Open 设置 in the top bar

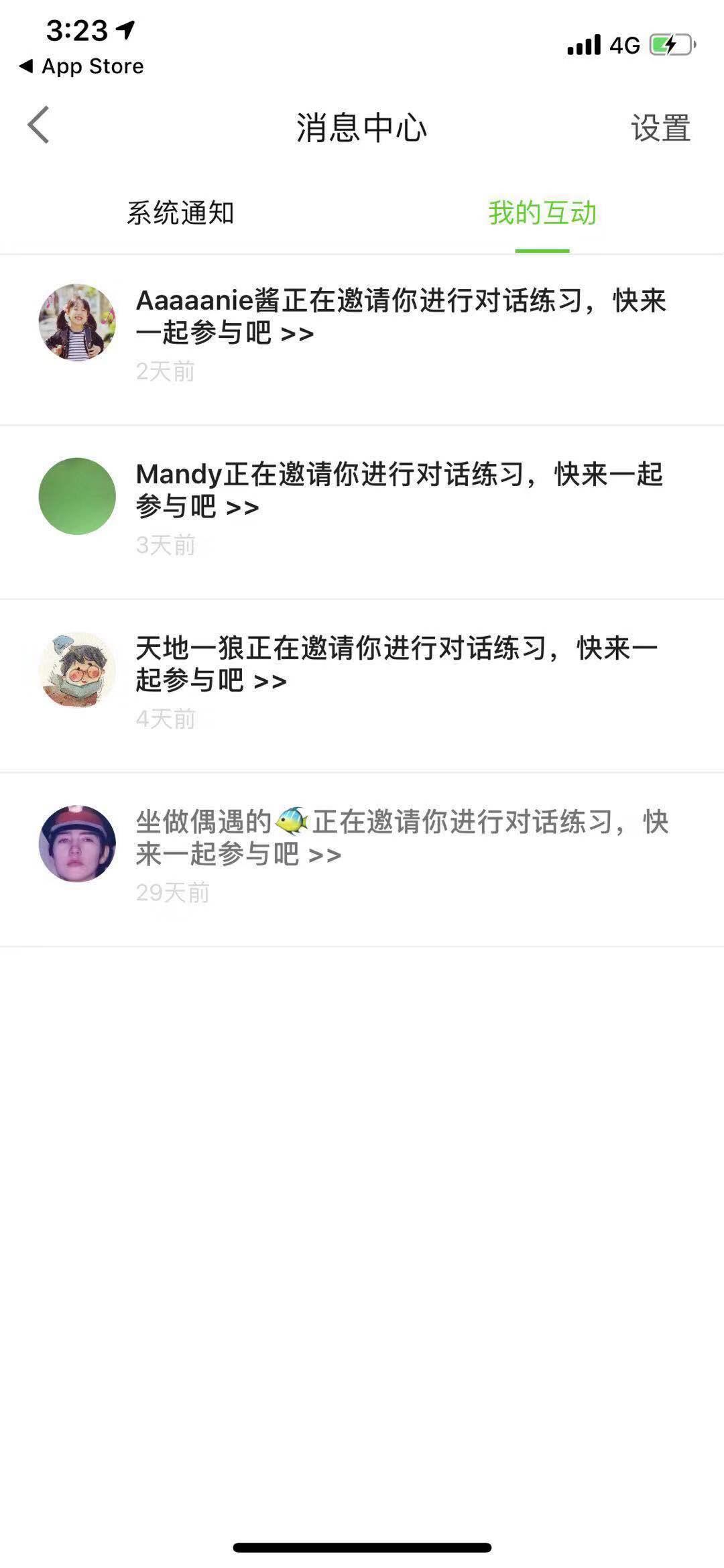660,127
